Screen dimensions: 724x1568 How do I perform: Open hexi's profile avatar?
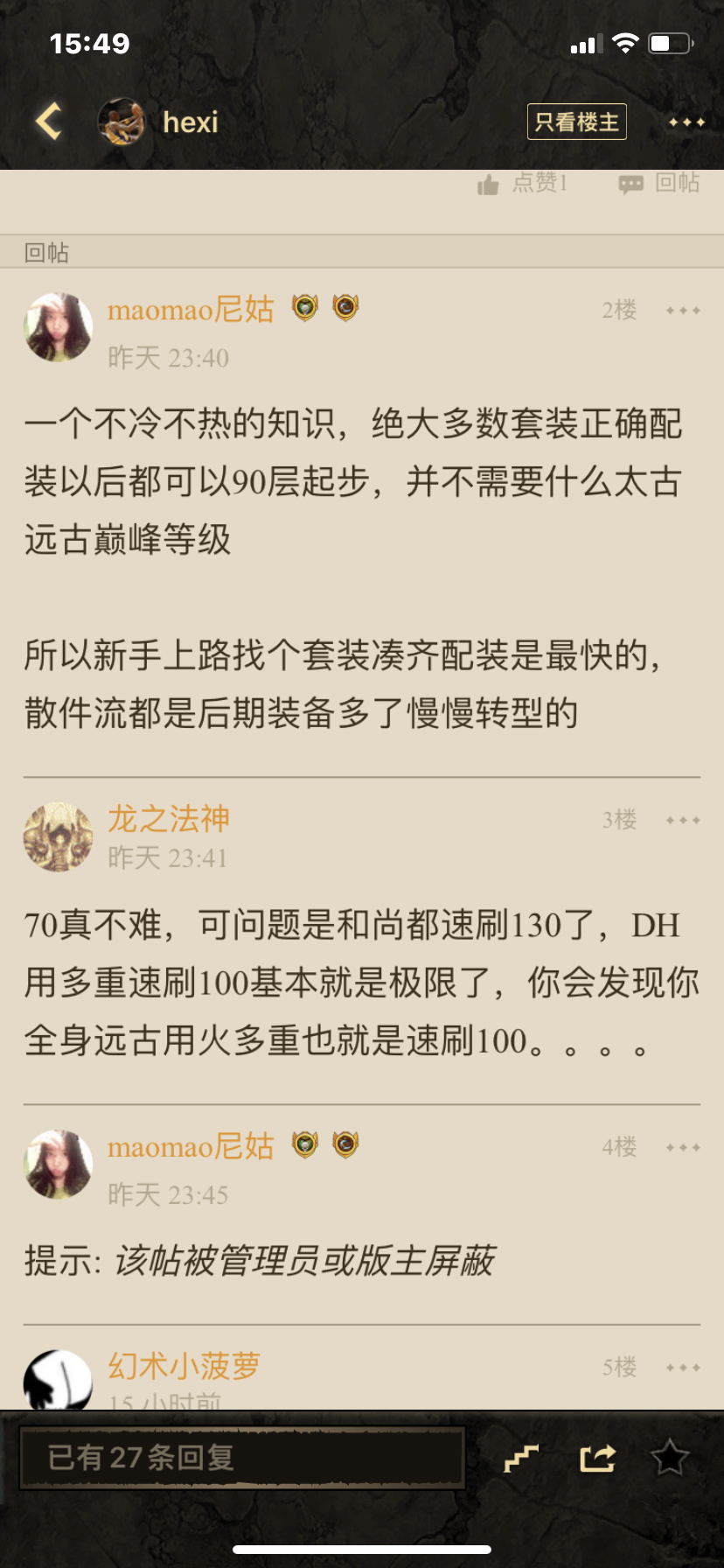tap(122, 122)
